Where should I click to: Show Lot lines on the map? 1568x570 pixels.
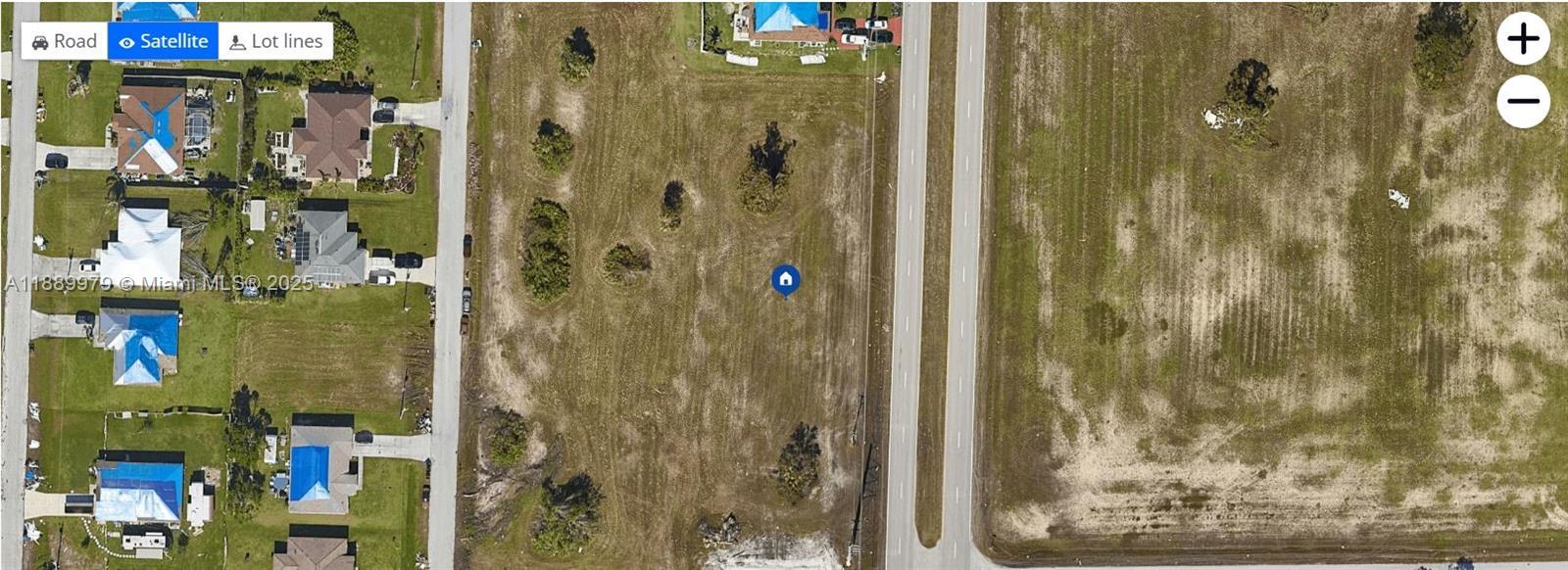[x=275, y=41]
